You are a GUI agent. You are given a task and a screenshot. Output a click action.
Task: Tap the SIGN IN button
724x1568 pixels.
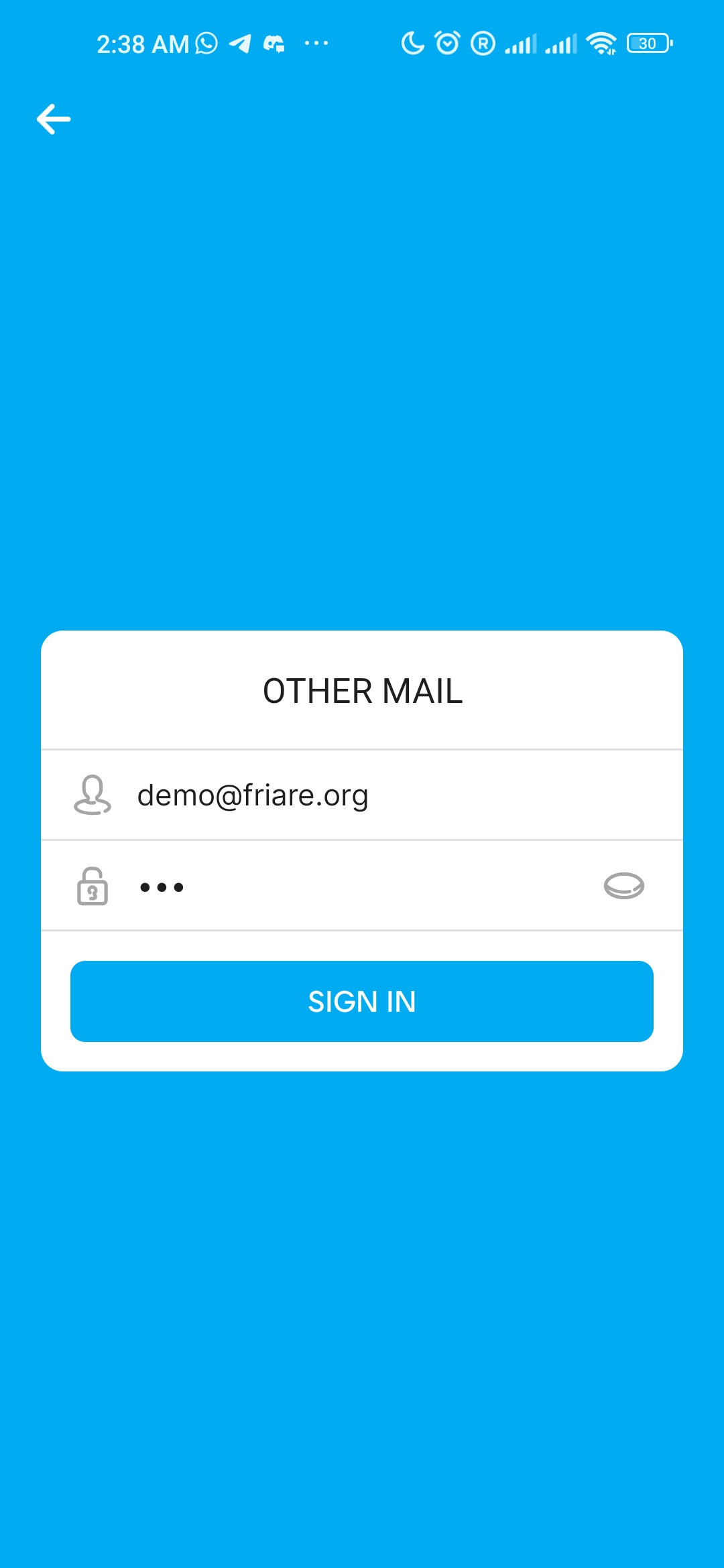pos(362,1001)
